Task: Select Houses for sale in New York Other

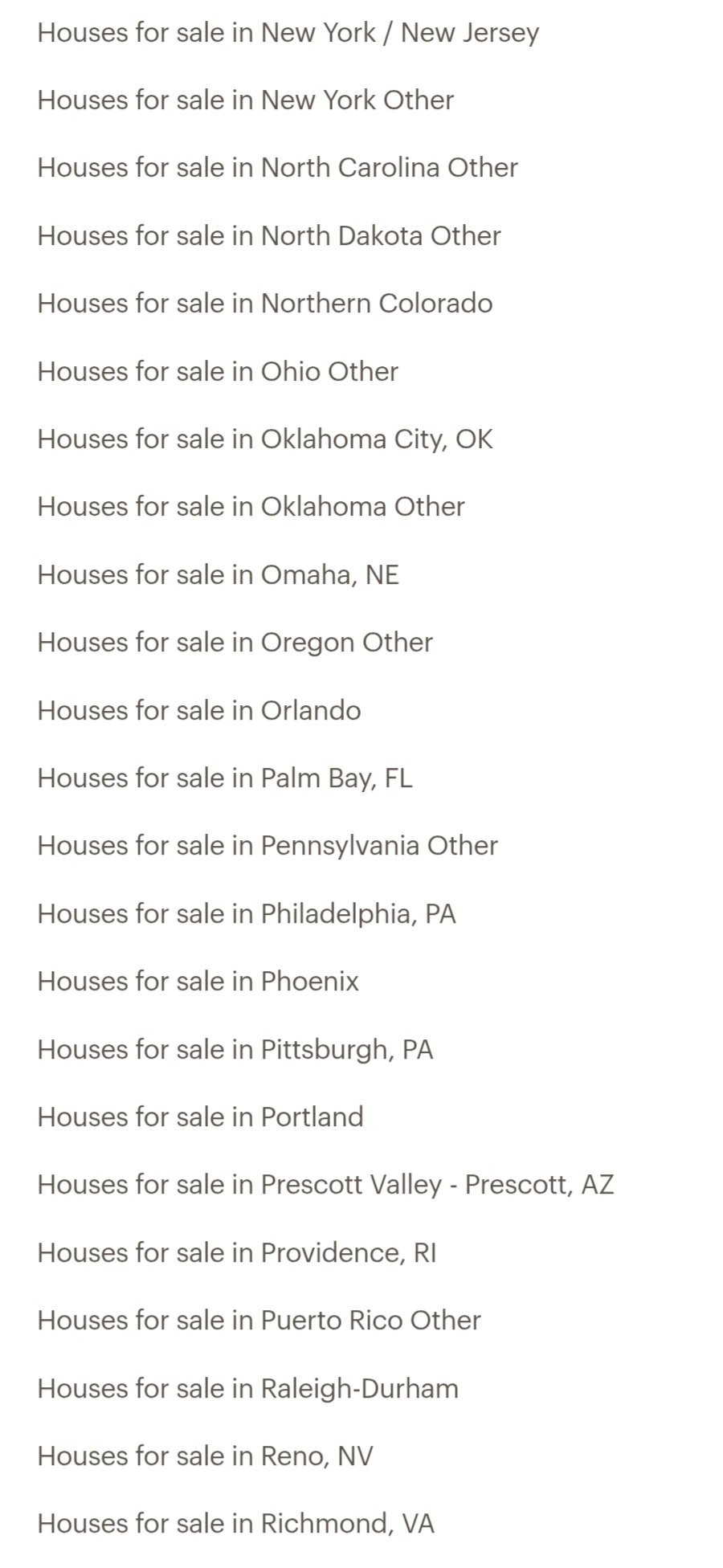Action: click(245, 100)
